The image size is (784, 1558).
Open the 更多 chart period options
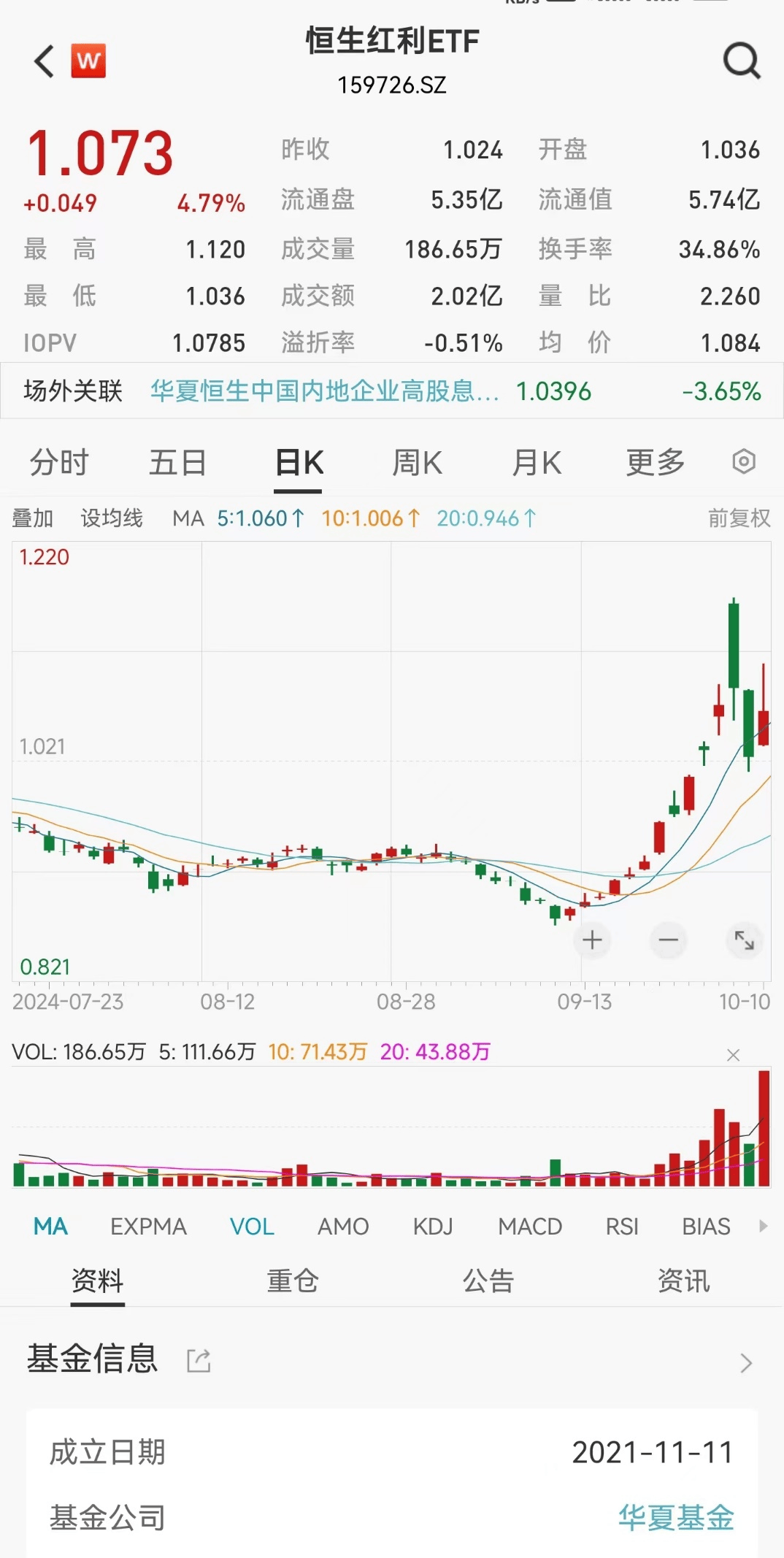click(655, 462)
